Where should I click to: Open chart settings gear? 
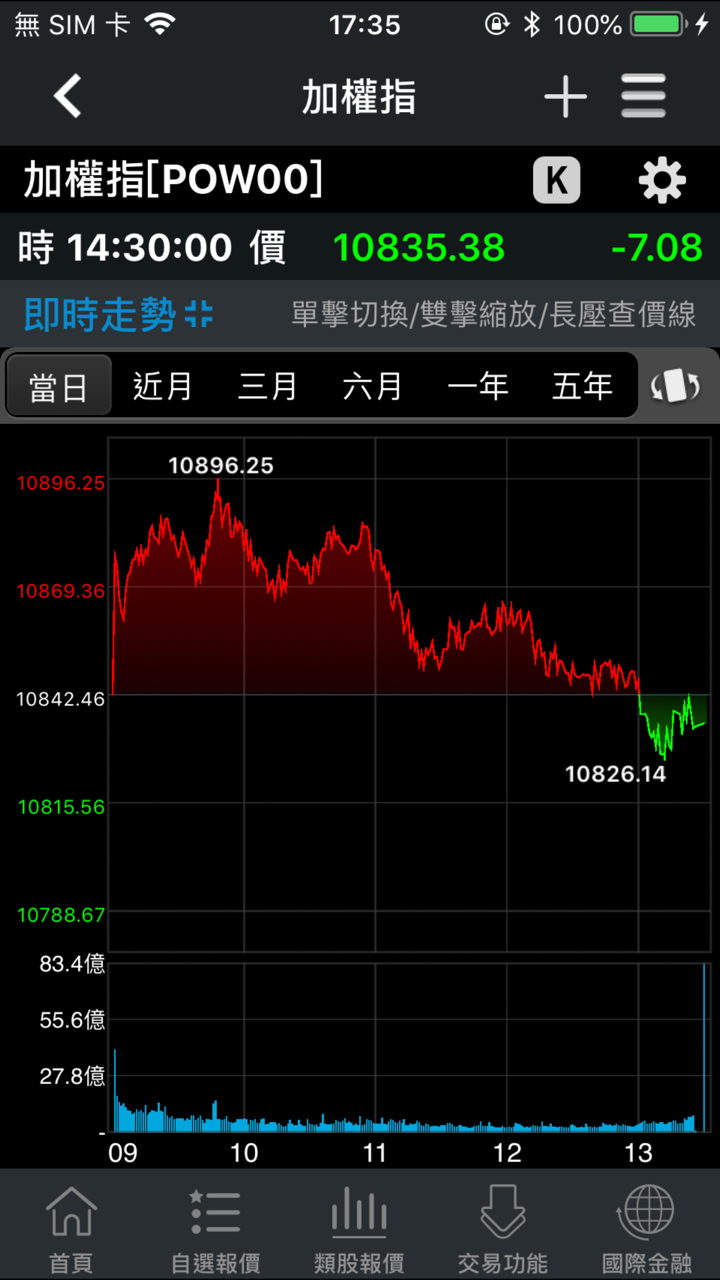click(662, 181)
